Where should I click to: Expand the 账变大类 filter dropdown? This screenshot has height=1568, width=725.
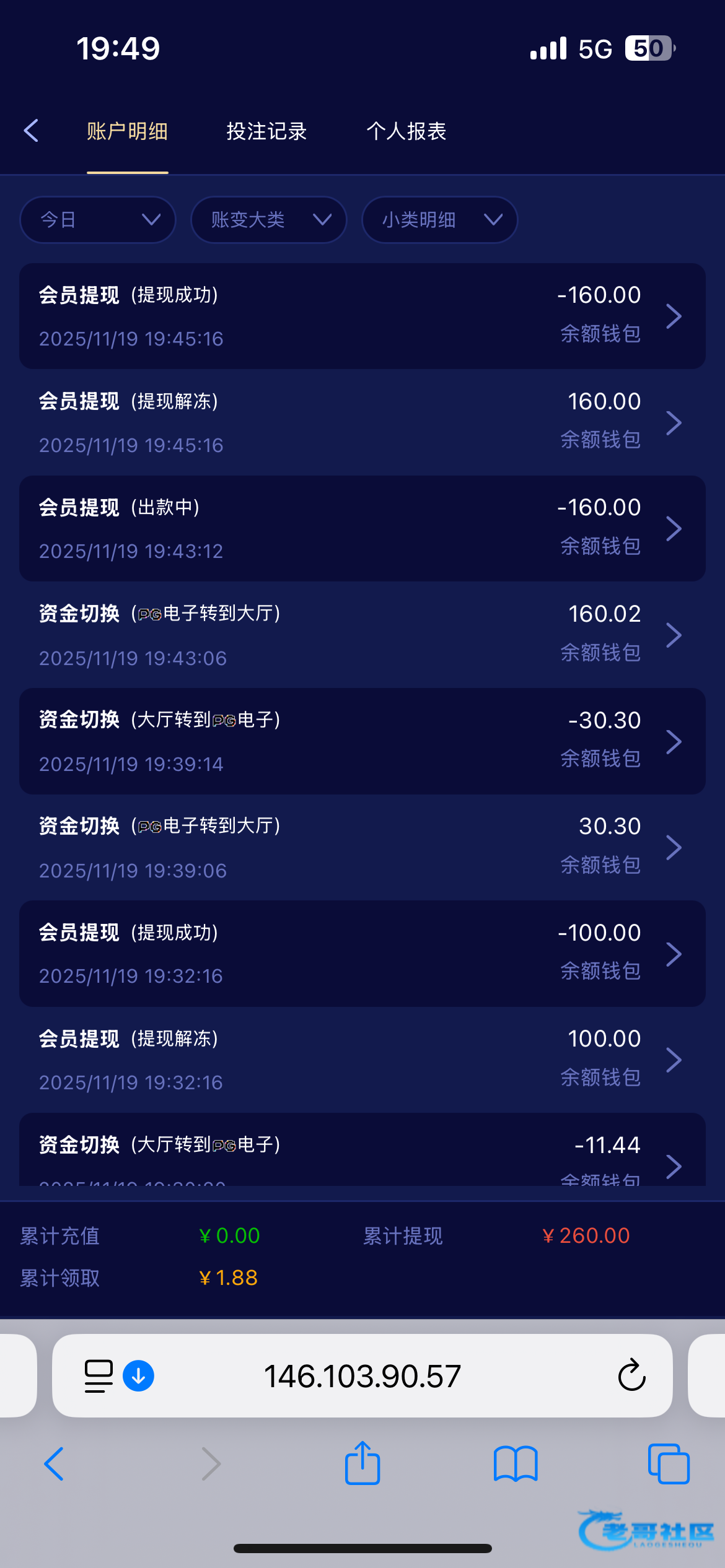[x=268, y=220]
